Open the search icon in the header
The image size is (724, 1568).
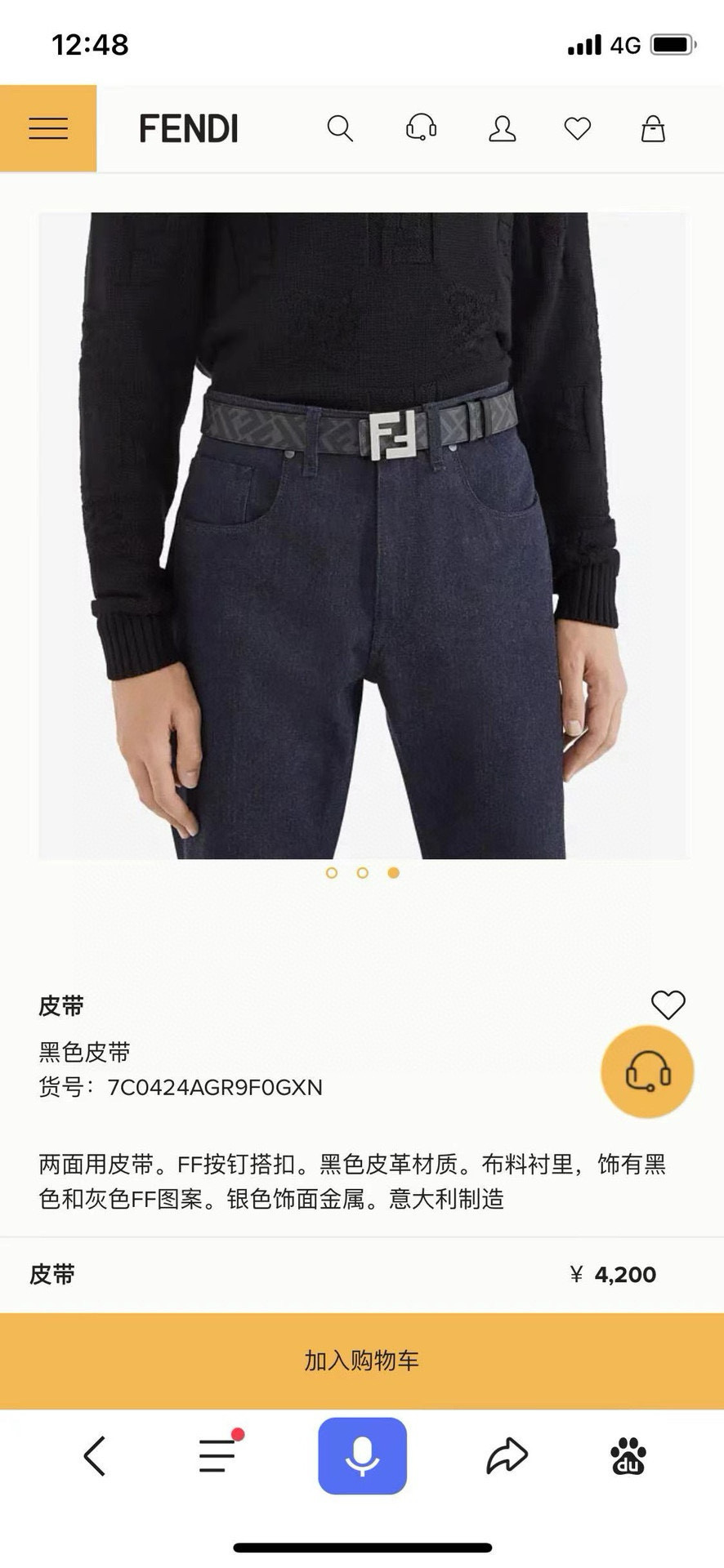pos(340,128)
